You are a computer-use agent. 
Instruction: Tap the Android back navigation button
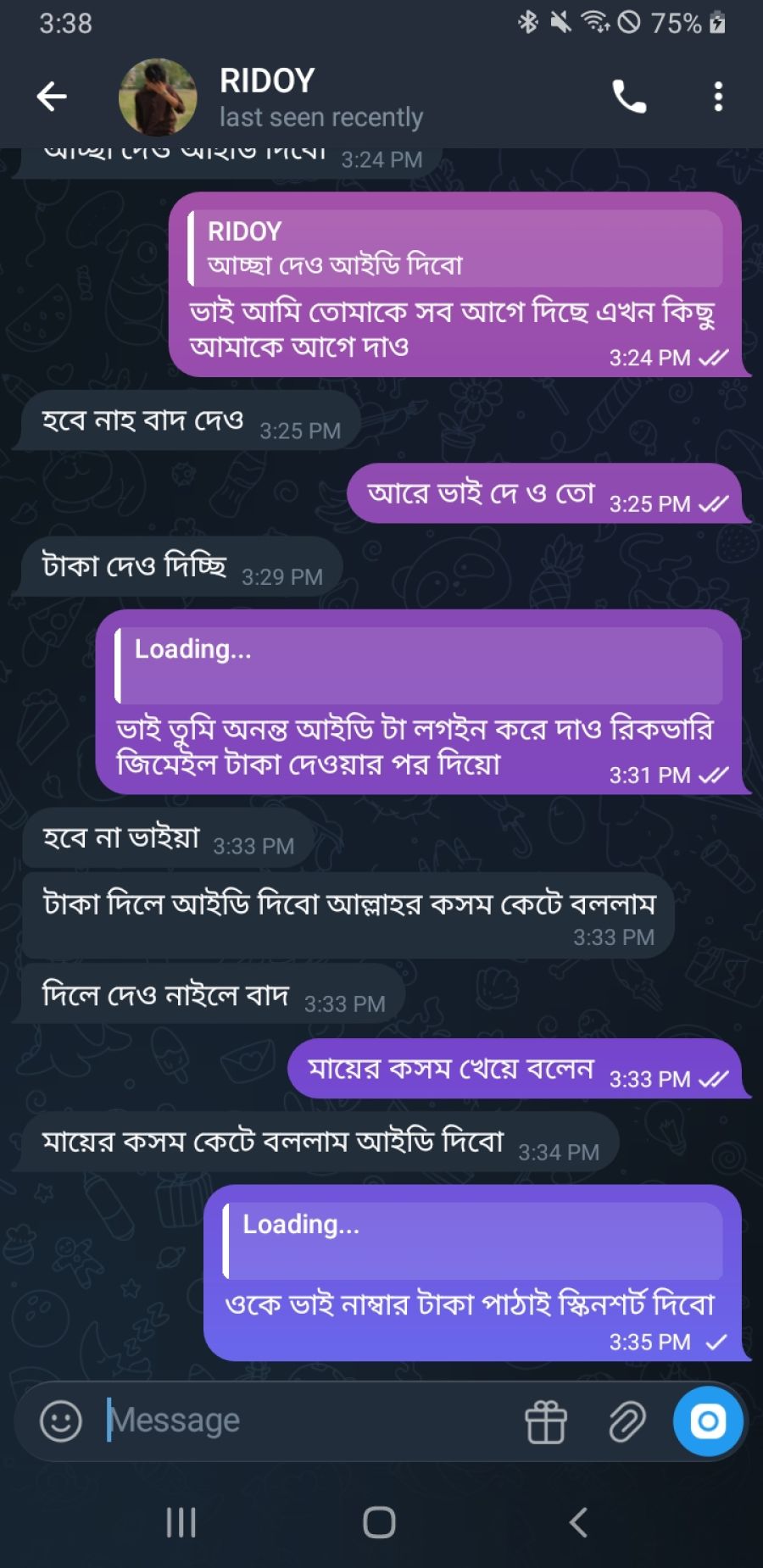coord(579,1521)
